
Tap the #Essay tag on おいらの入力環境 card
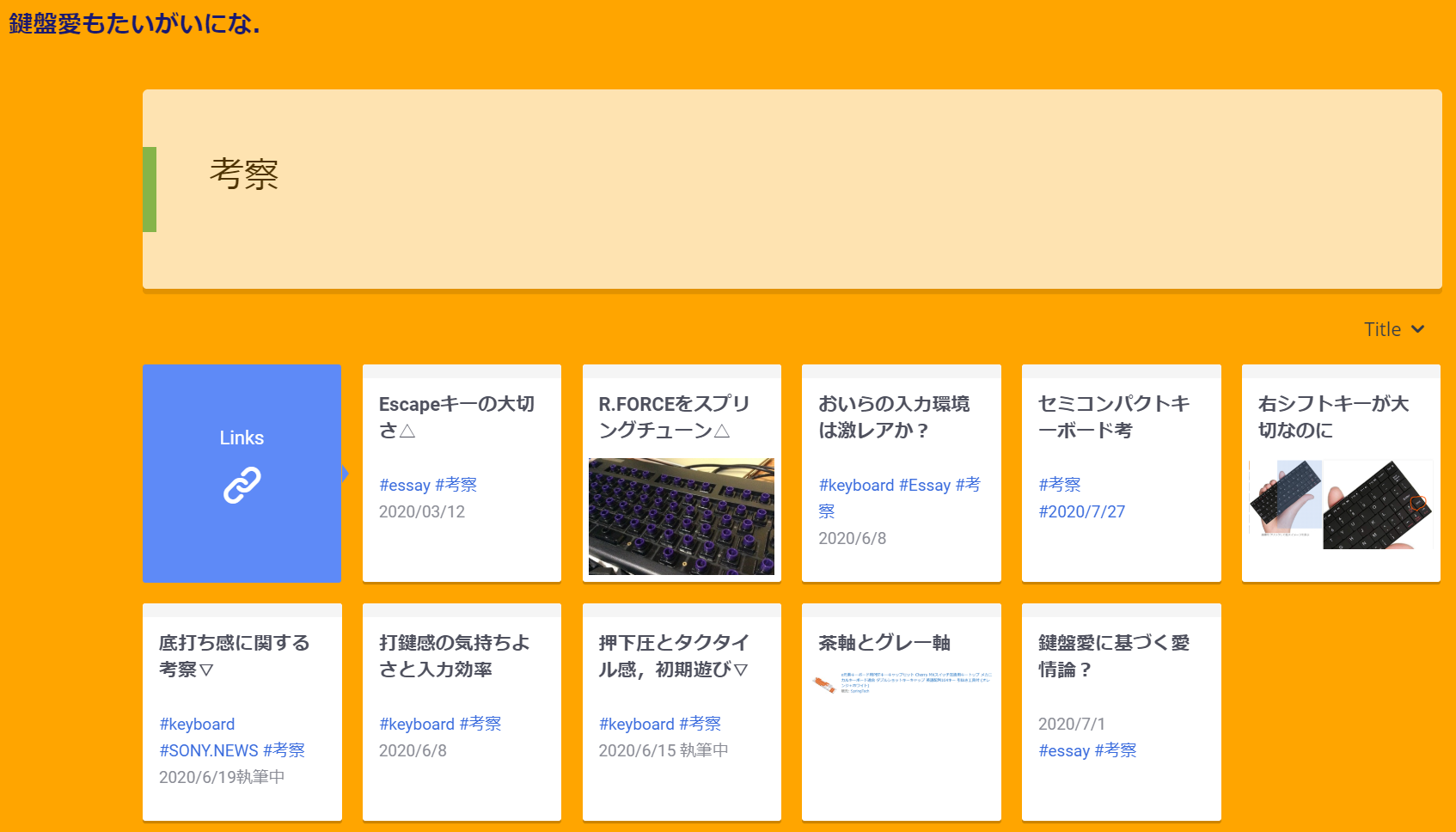pyautogui.click(x=925, y=485)
